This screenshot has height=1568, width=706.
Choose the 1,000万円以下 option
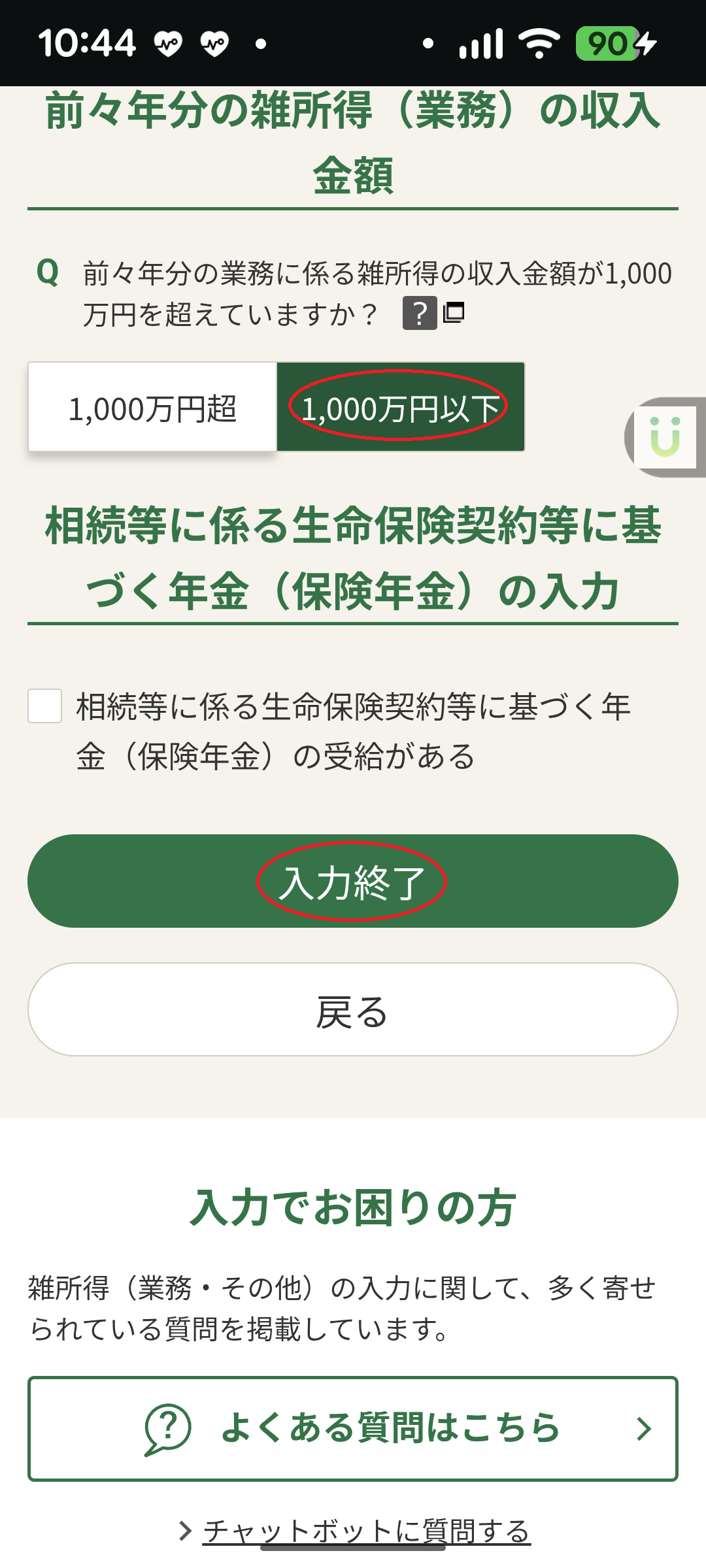point(400,407)
